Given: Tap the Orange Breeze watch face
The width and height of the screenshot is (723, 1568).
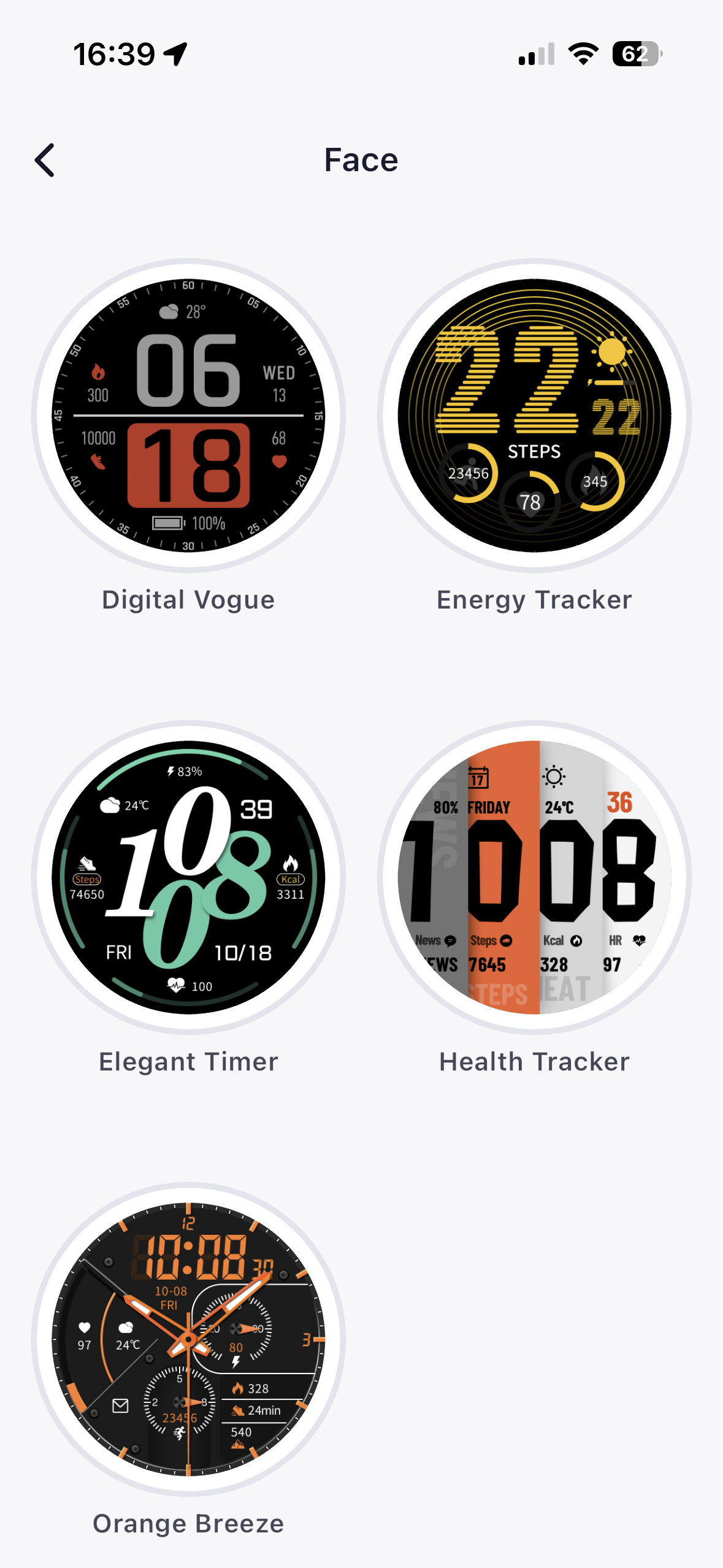Looking at the screenshot, I should click(188, 1339).
